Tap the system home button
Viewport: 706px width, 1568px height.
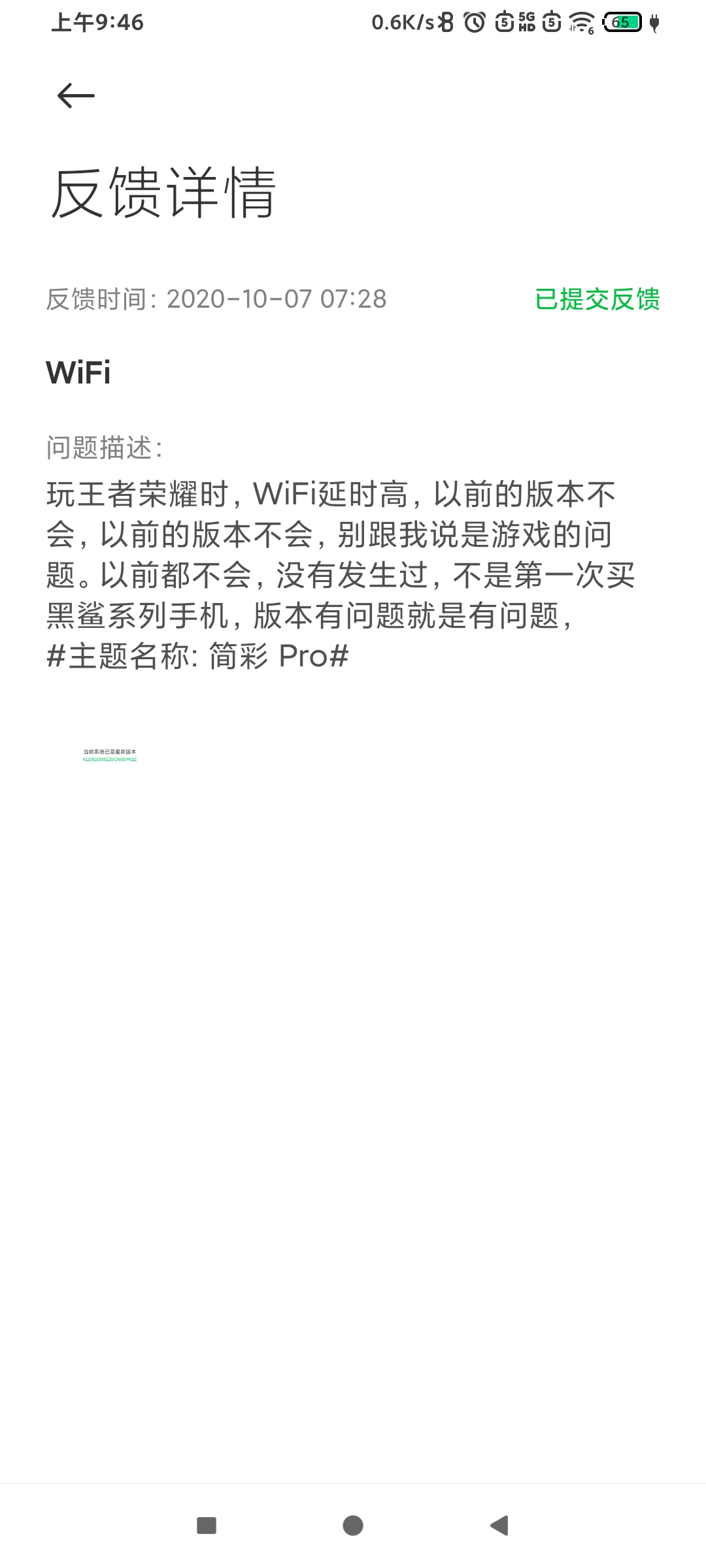(353, 1526)
